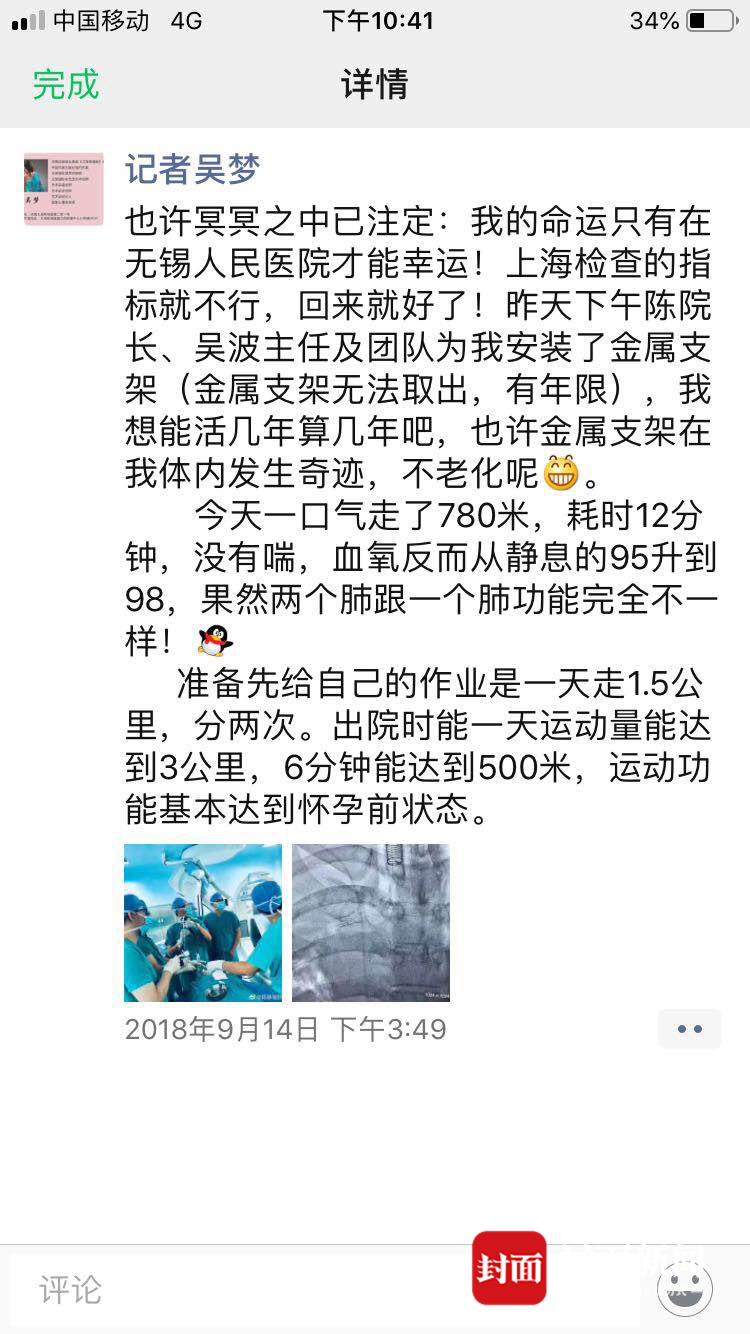Tap 完成 to close the detail view
Viewport: 750px width, 1334px height.
pos(66,84)
